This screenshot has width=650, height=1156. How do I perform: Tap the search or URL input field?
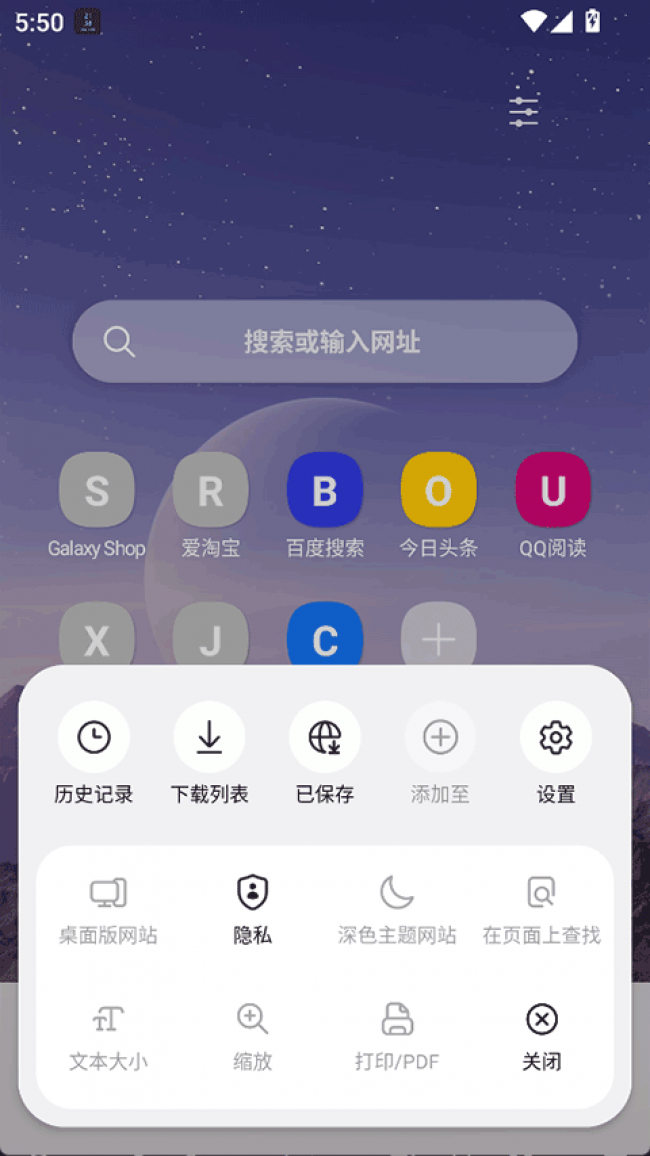coord(325,342)
